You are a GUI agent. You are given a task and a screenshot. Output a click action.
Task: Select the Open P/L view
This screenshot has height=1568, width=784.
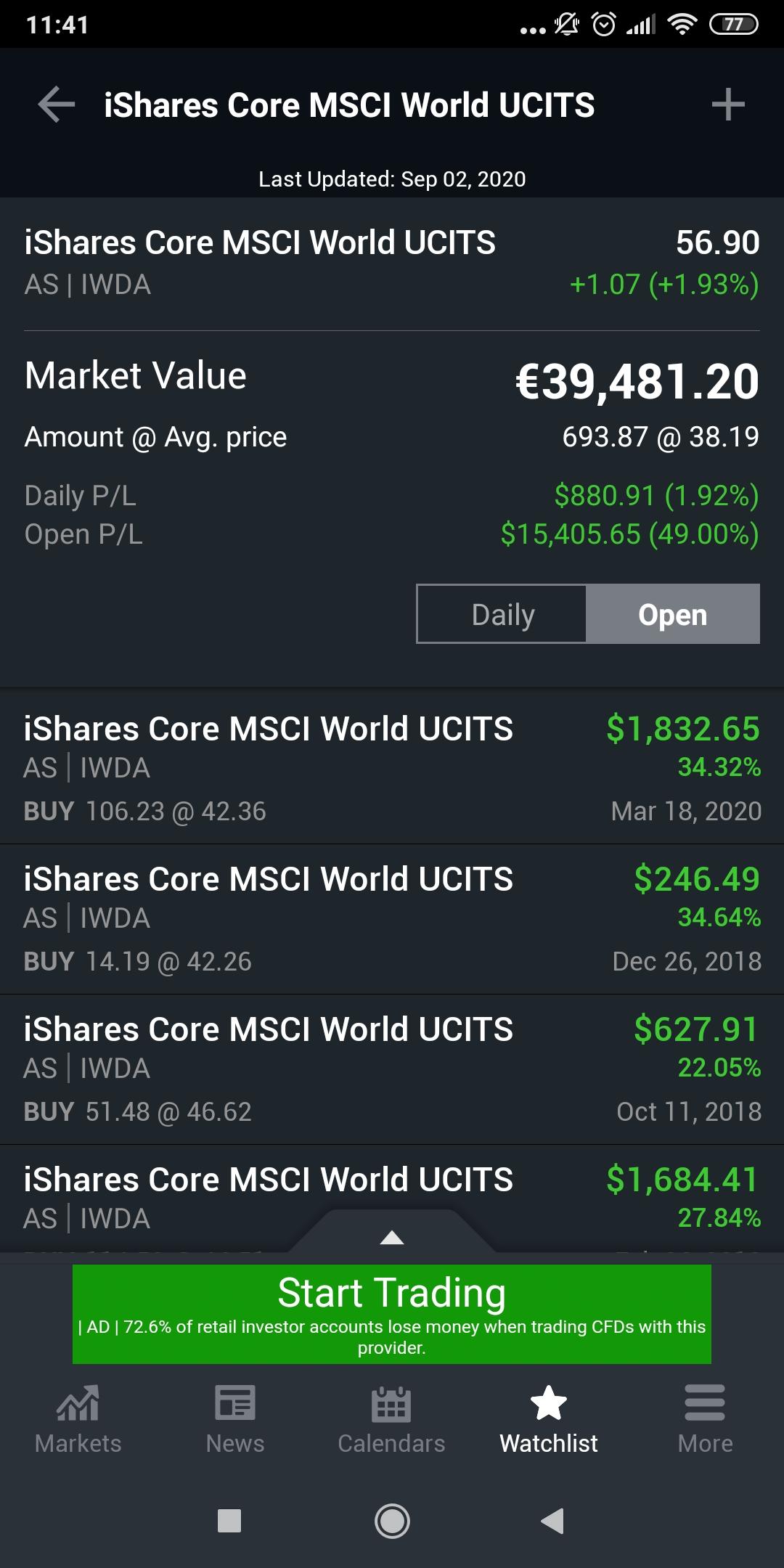point(672,614)
